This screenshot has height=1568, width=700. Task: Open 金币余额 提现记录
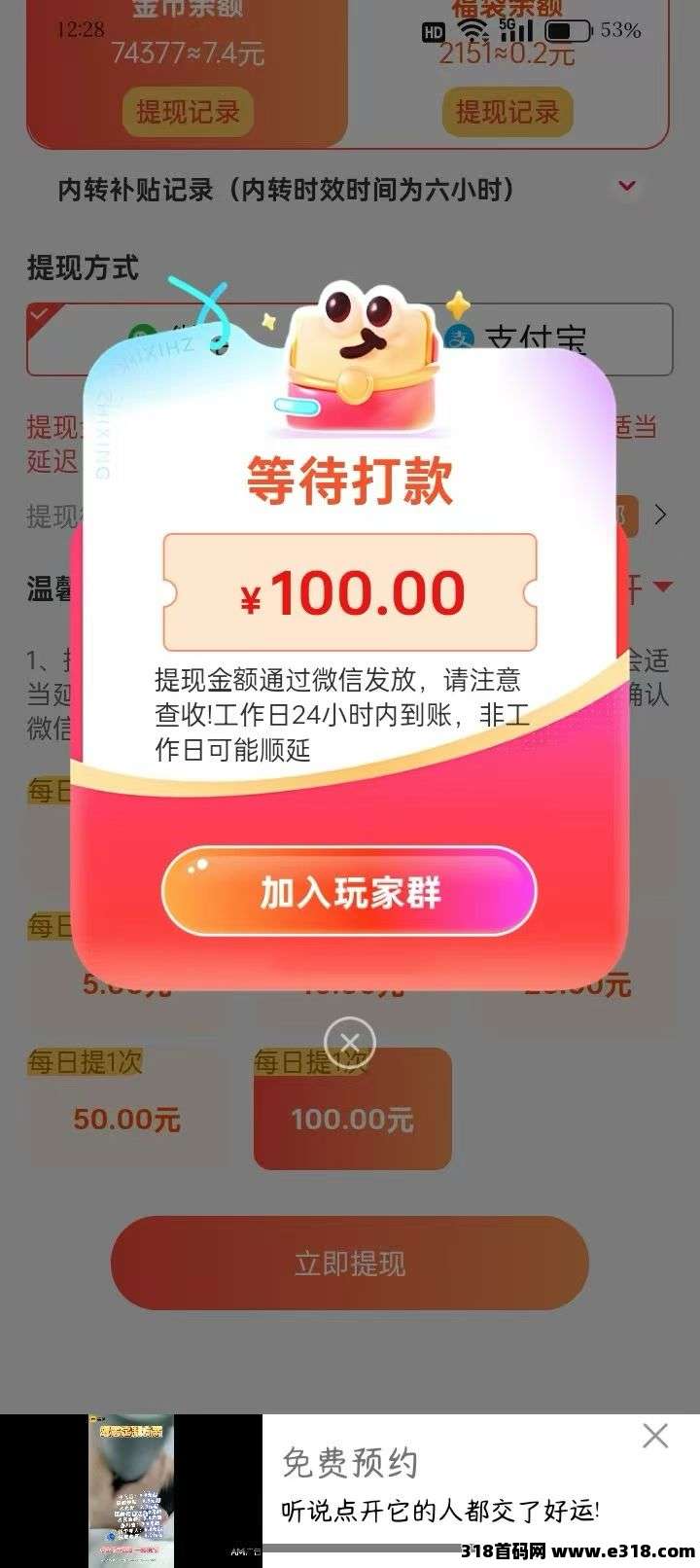click(x=188, y=112)
